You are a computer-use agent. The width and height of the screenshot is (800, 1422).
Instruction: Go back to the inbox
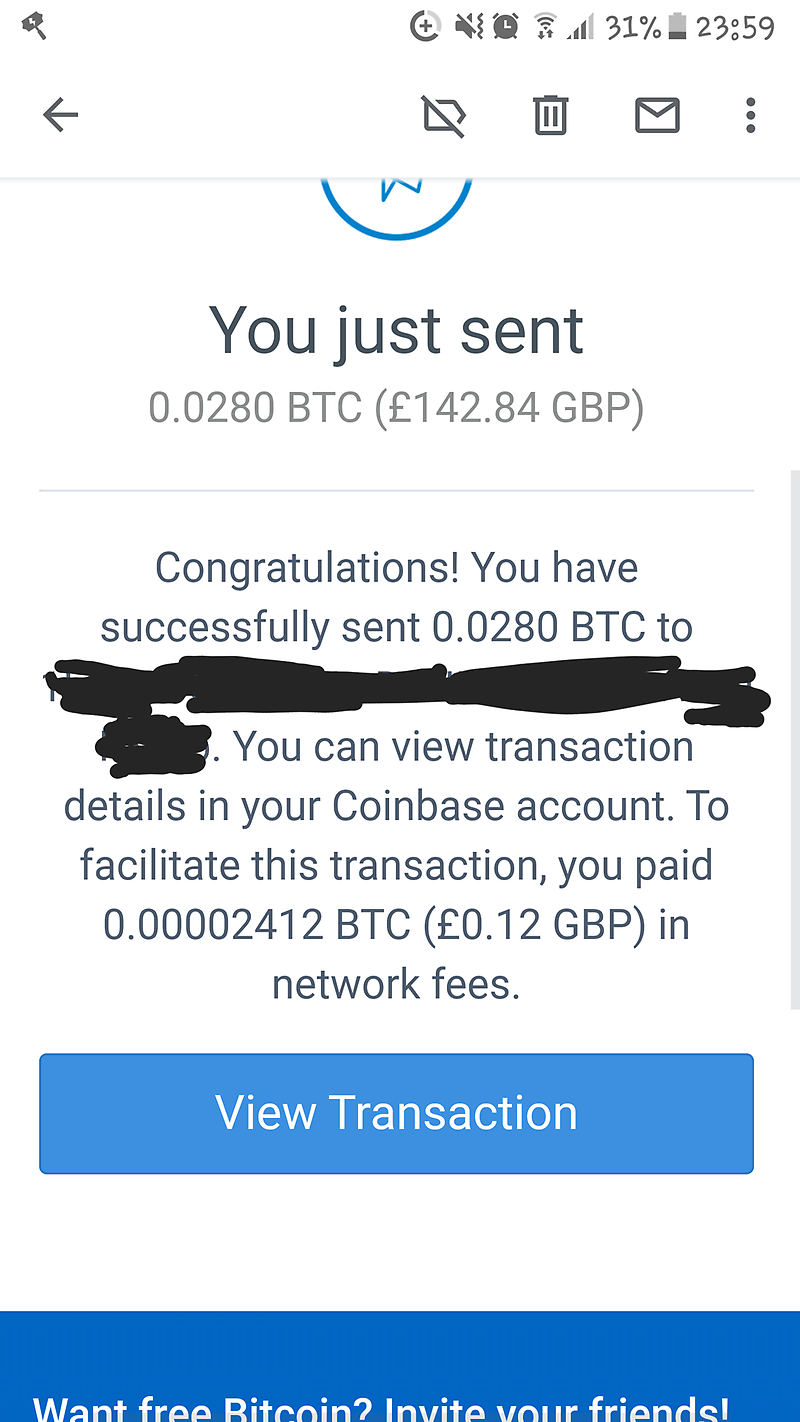(x=60, y=116)
